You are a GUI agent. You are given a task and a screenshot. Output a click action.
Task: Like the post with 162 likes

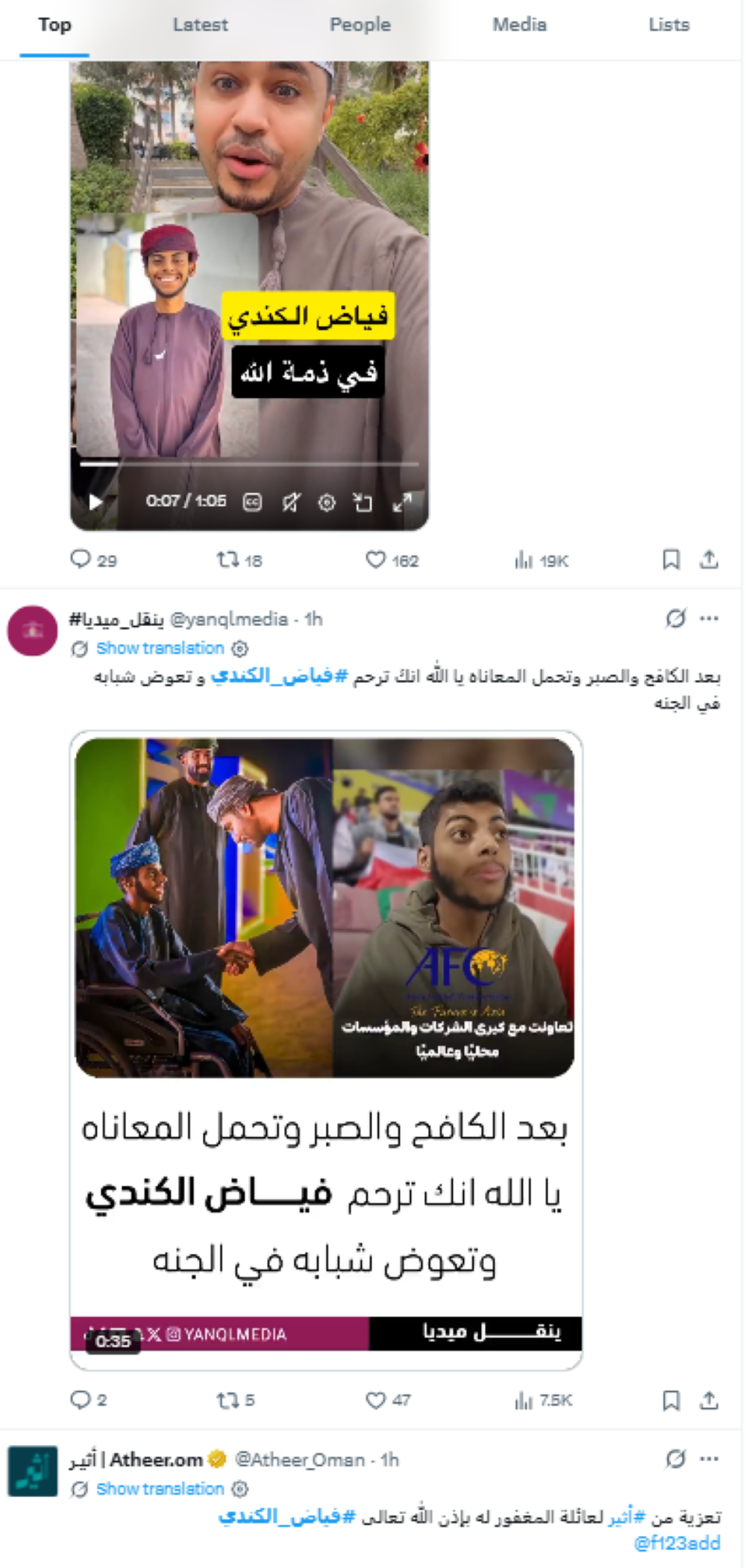pos(392,560)
